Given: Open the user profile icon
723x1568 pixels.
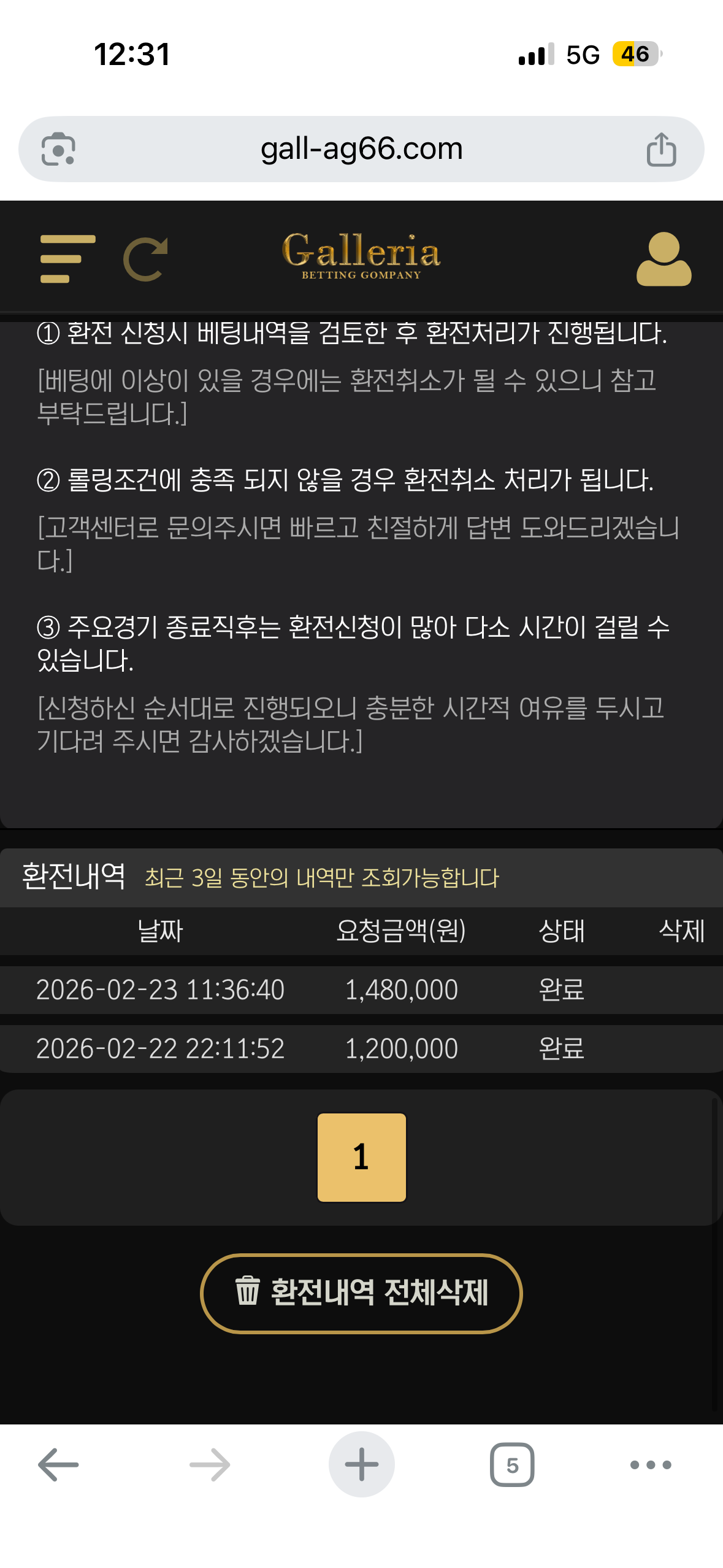Looking at the screenshot, I should coord(664,259).
